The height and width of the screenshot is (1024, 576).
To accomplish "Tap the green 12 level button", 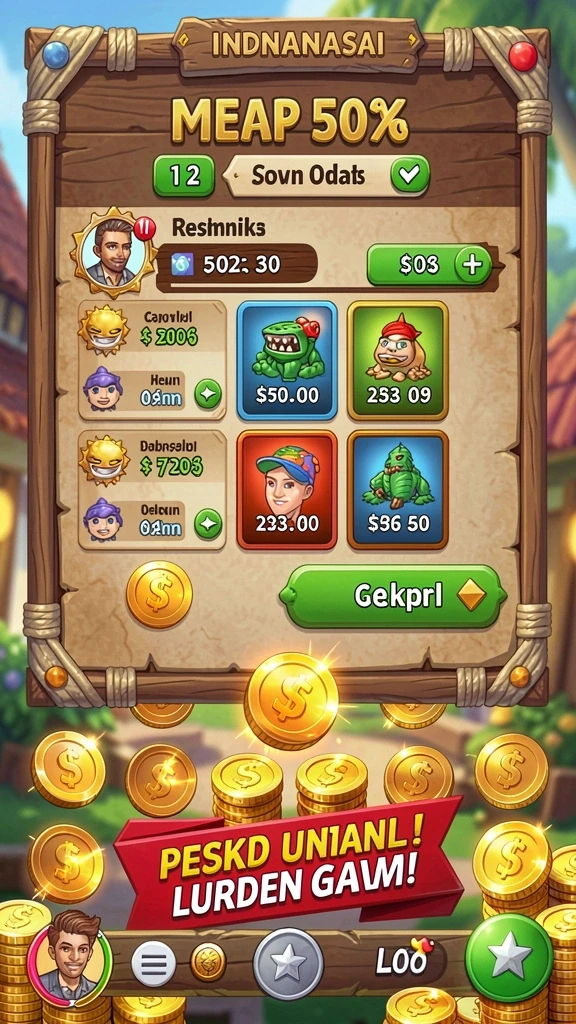I will tap(184, 176).
